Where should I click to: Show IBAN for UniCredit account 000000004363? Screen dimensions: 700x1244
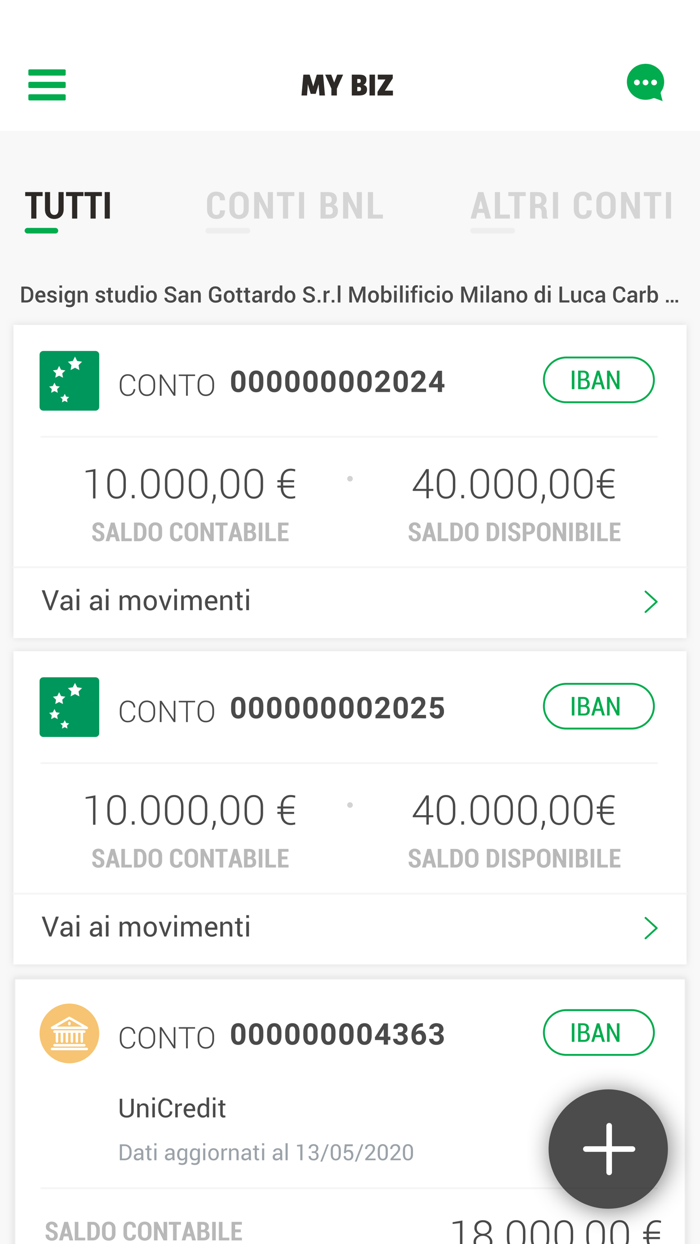598,1032
